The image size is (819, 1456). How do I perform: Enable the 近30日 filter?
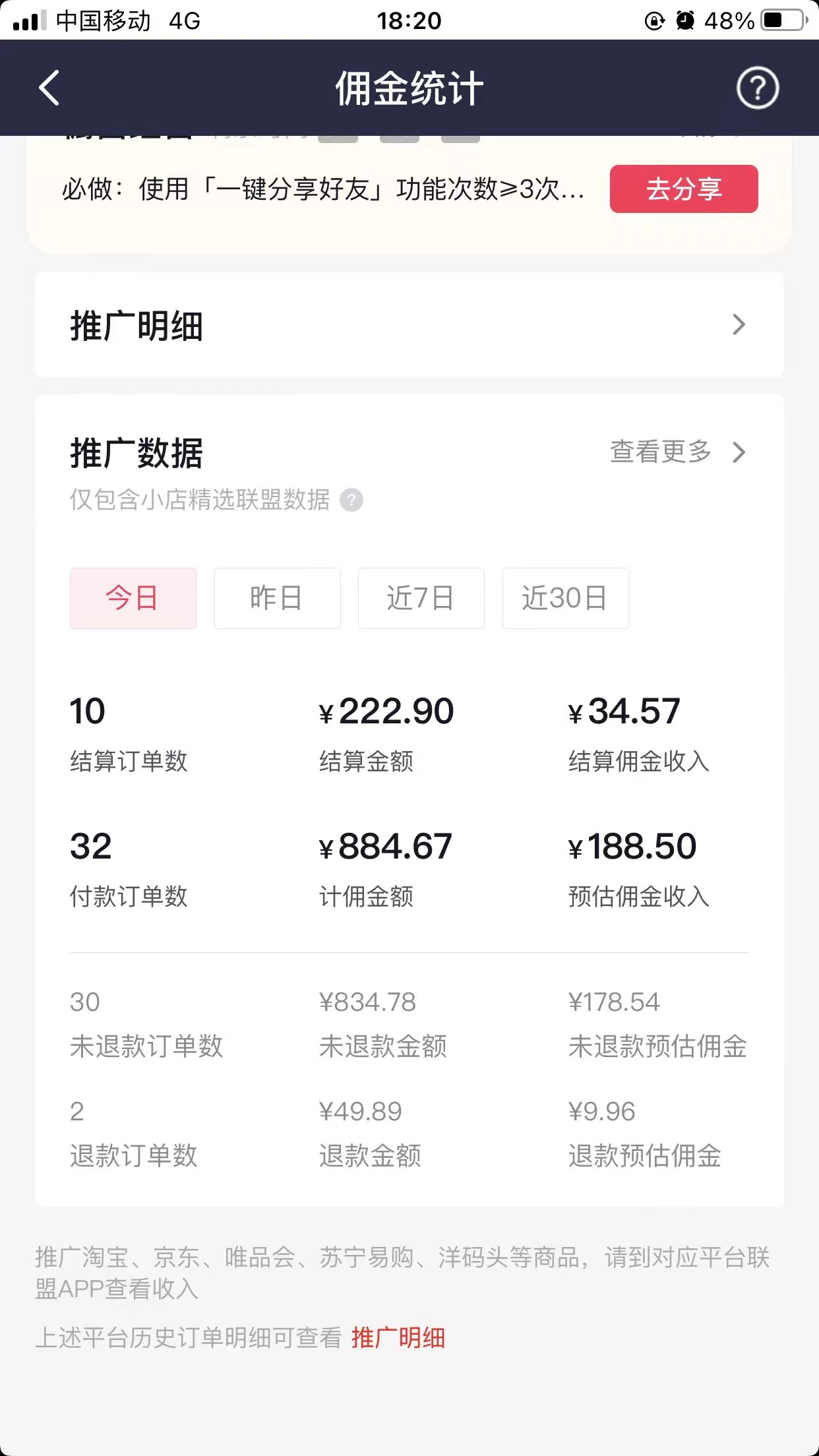click(x=565, y=598)
